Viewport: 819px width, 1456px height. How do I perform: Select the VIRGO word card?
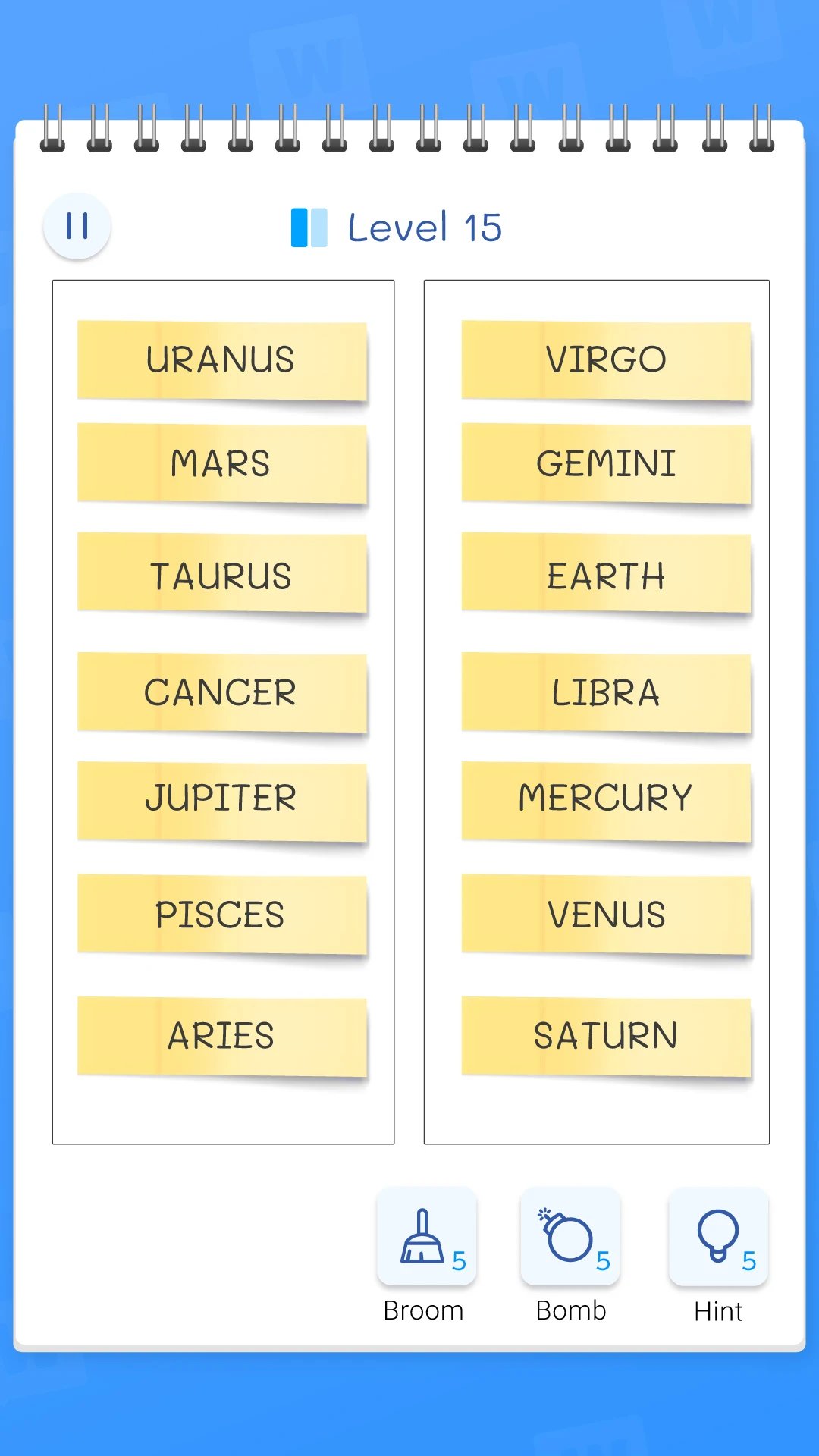[607, 360]
